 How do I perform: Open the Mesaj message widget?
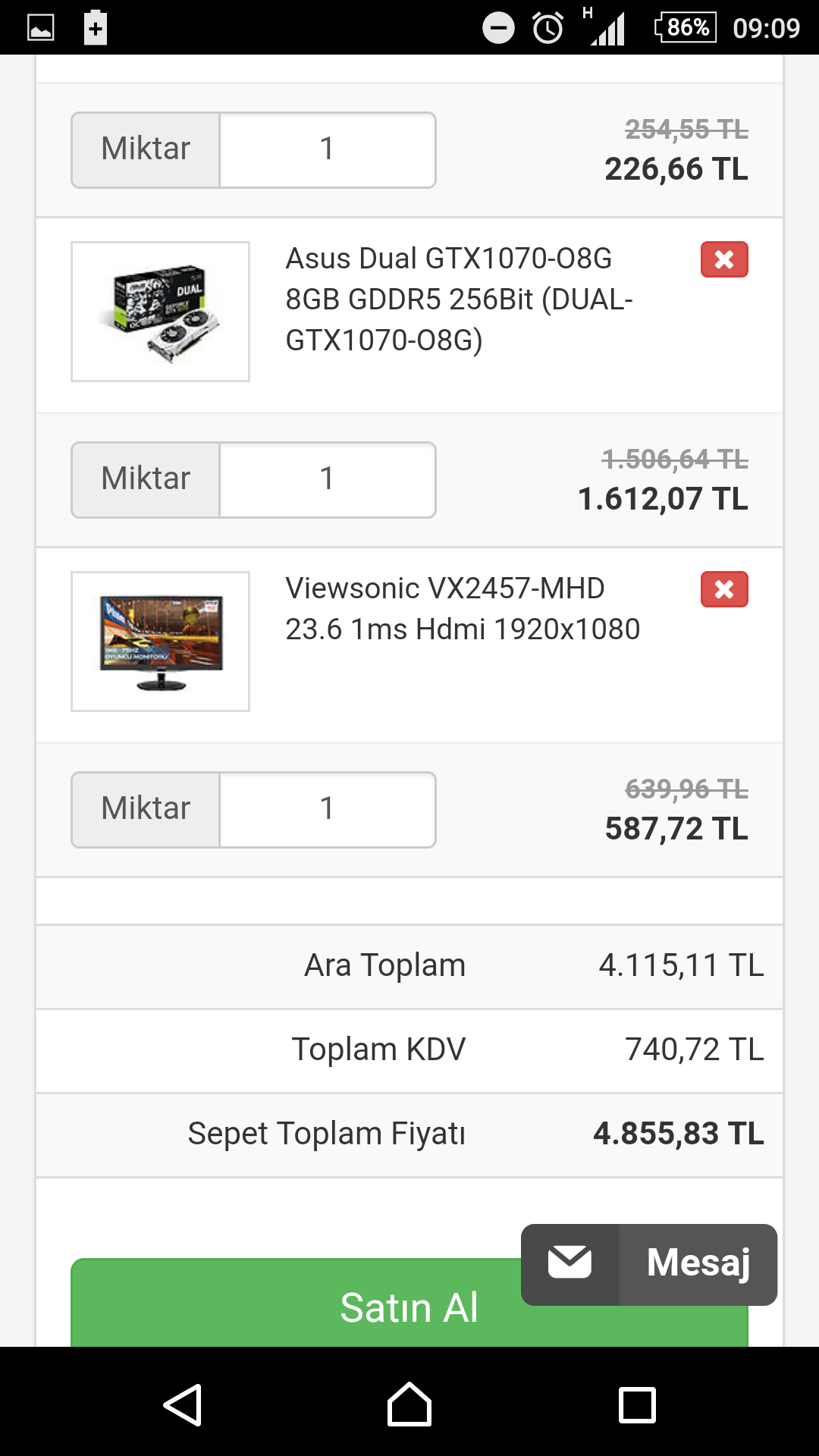point(649,1264)
